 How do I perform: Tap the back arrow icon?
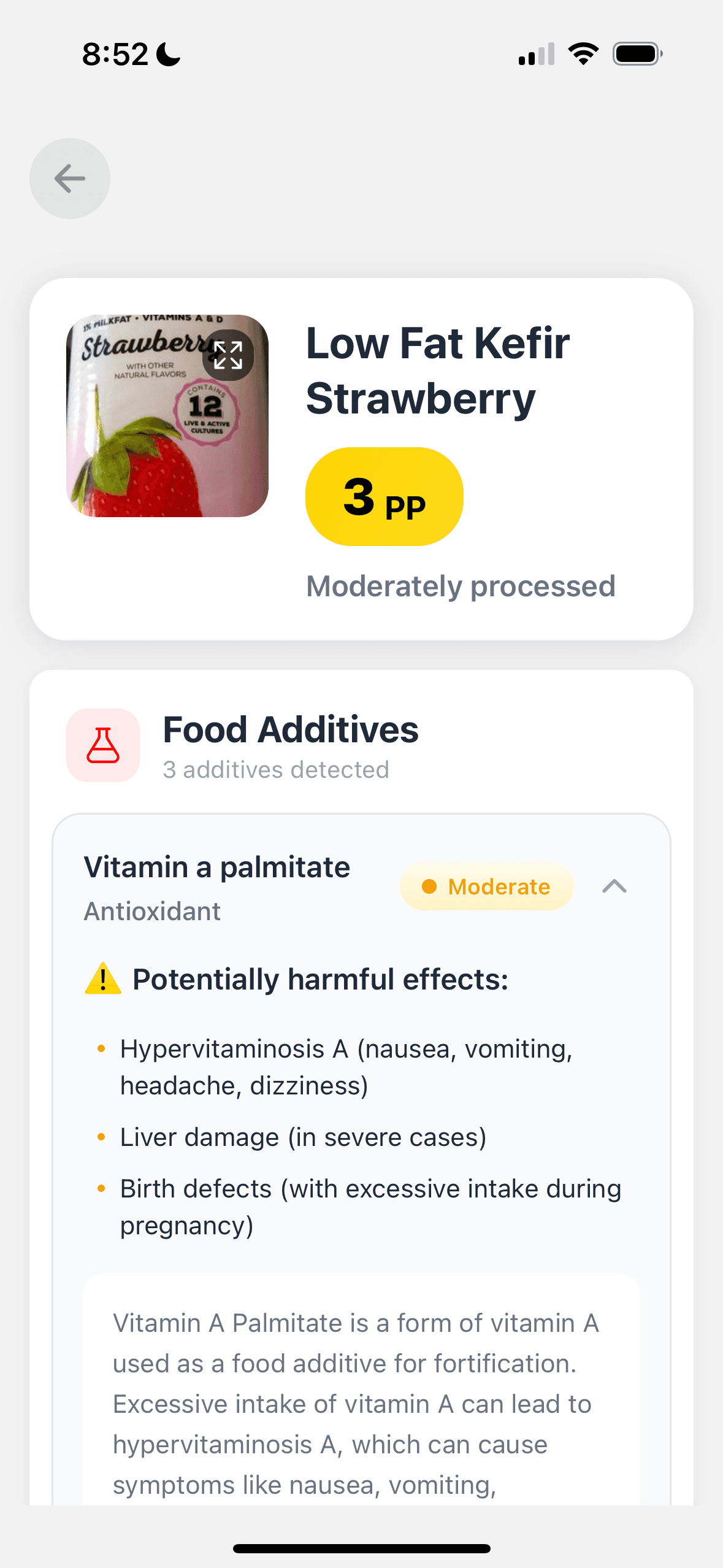pyautogui.click(x=69, y=179)
